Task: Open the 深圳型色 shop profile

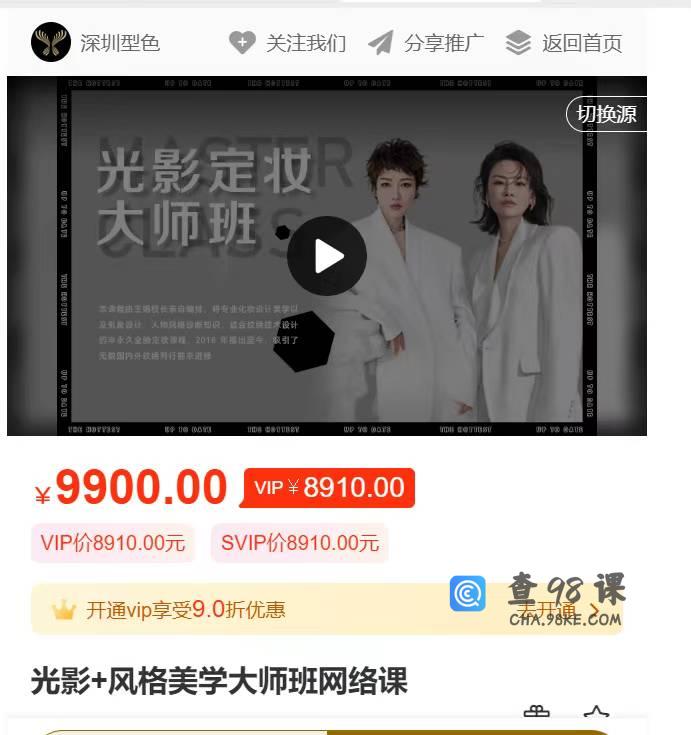Action: pos(96,43)
